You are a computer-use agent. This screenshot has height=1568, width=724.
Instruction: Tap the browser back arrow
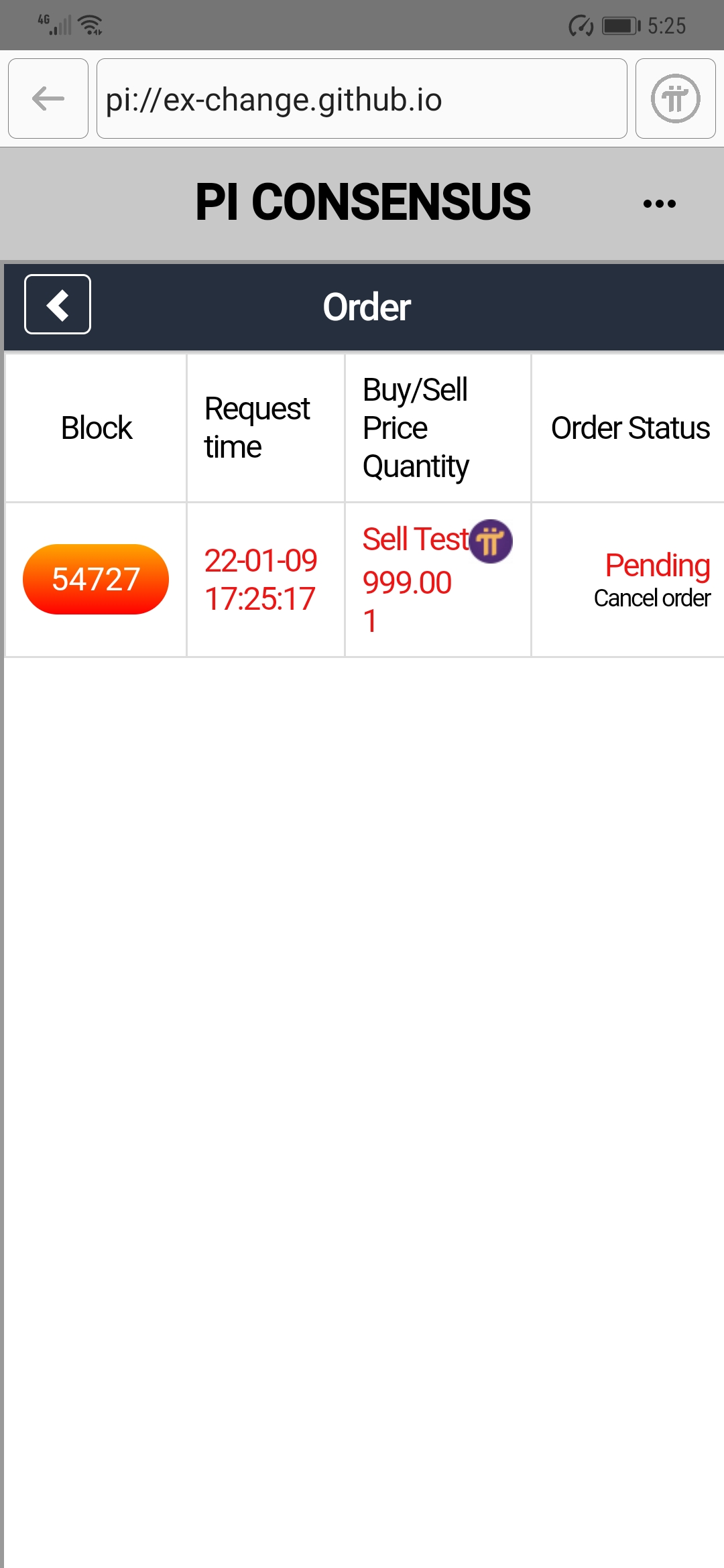(48, 99)
